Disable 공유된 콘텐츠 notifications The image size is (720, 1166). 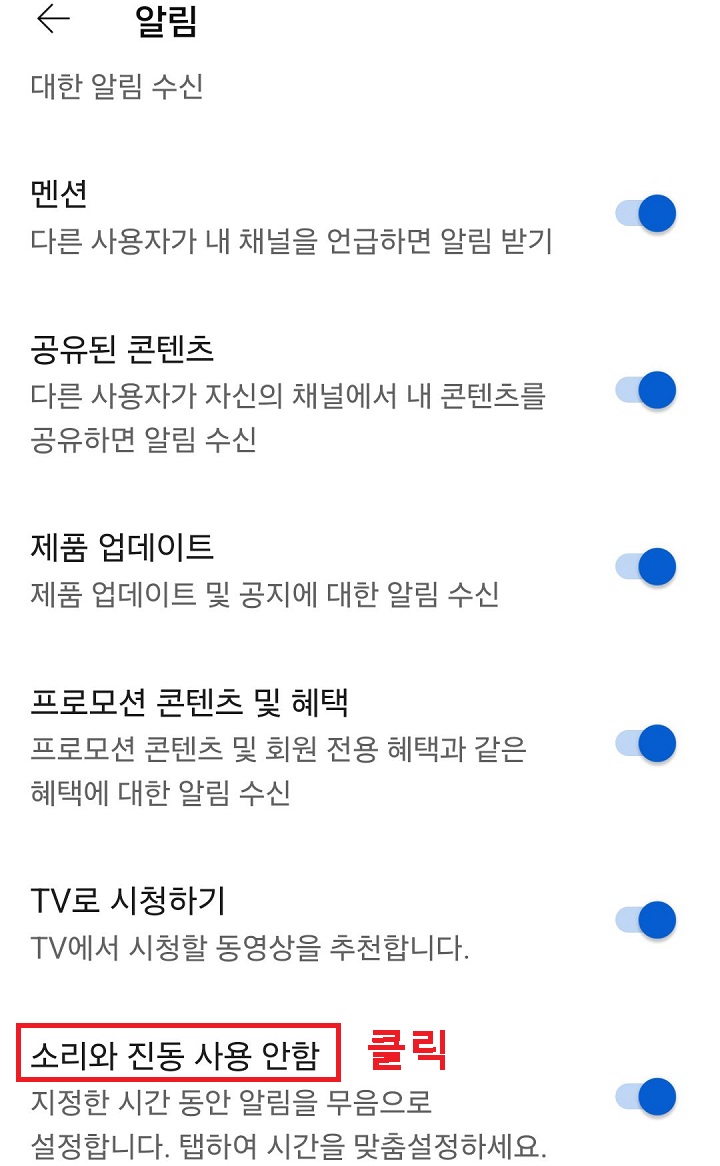click(652, 389)
